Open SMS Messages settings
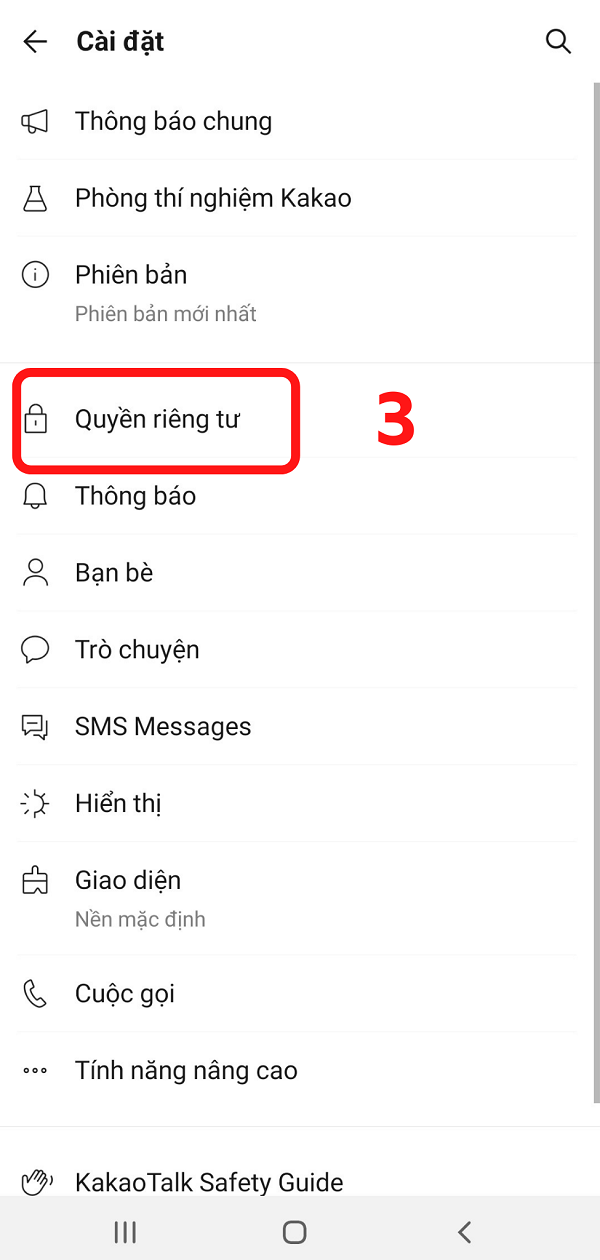Image resolution: width=600 pixels, height=1260 pixels. (x=163, y=727)
